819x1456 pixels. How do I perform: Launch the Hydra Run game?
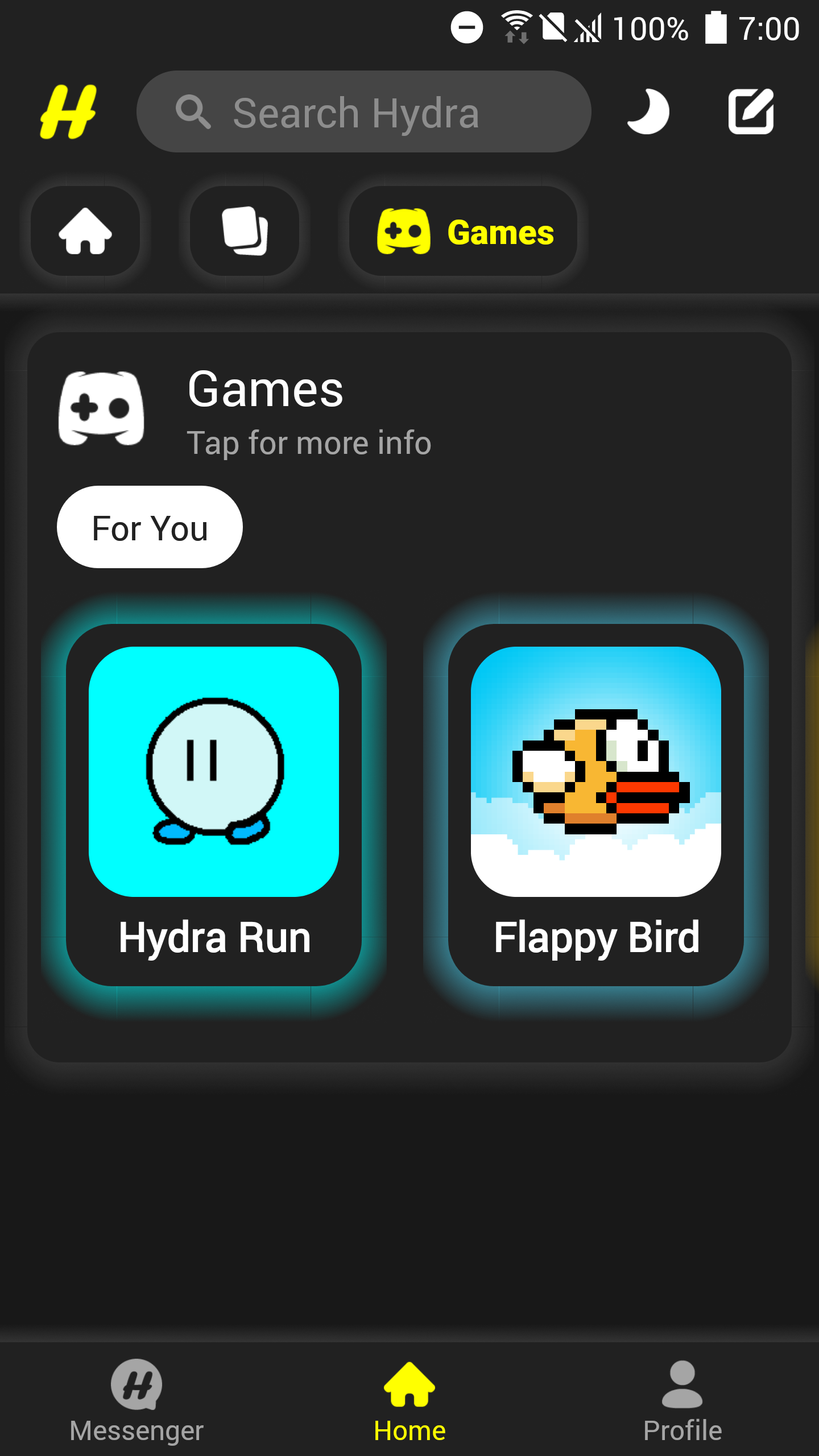(x=214, y=805)
